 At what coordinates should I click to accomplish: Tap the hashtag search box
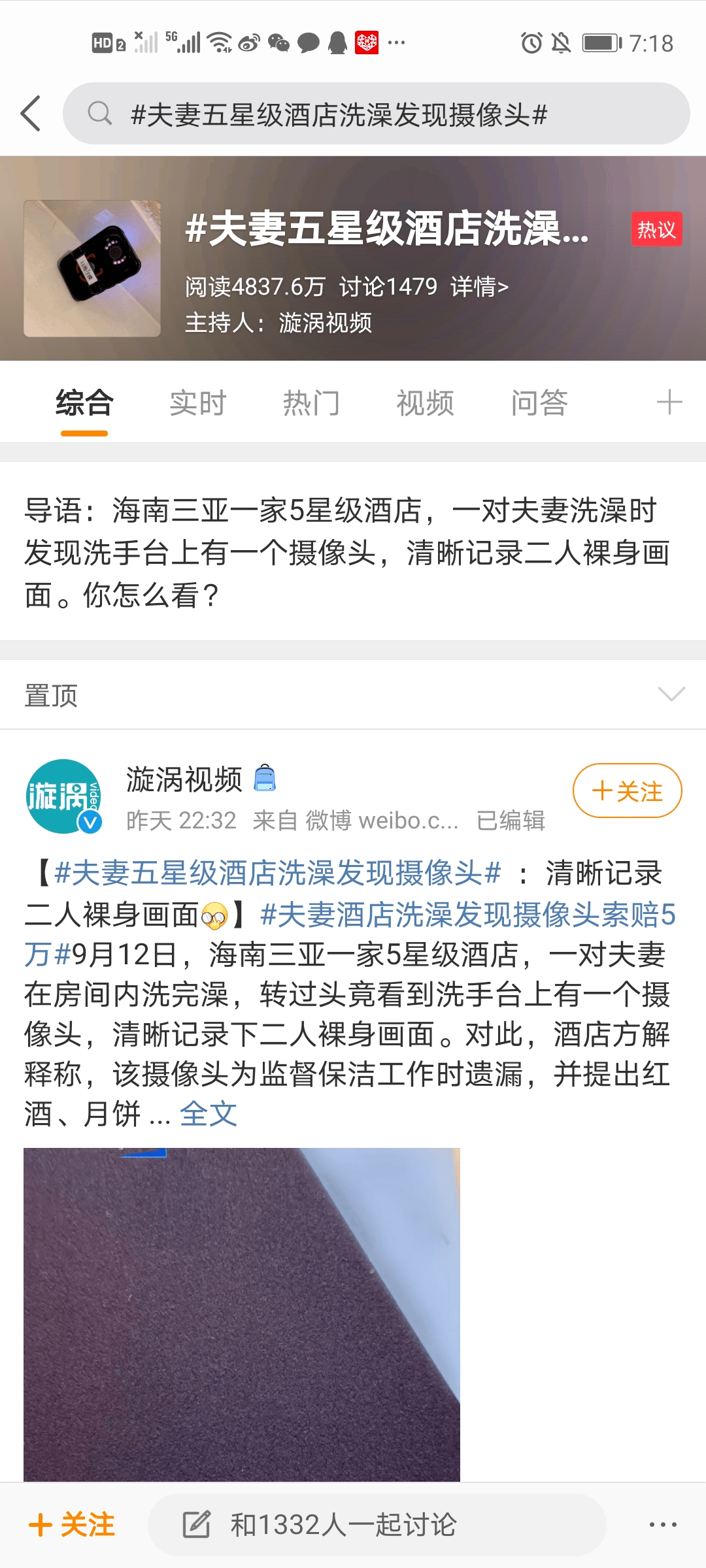[376, 114]
